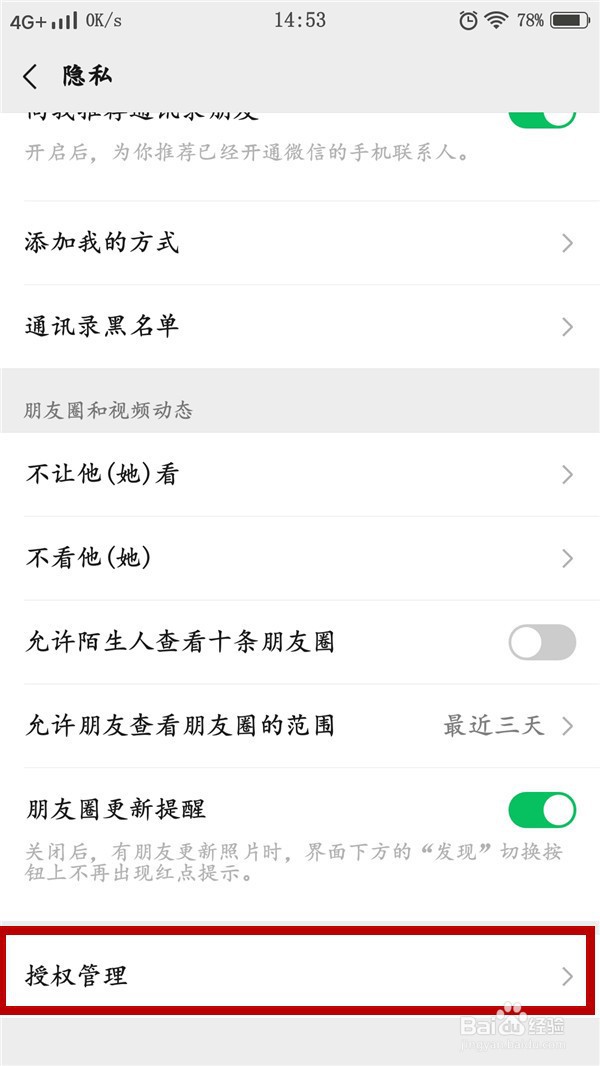Turn off recommending contacts friends toggle
This screenshot has height=1066, width=600.
(542, 119)
